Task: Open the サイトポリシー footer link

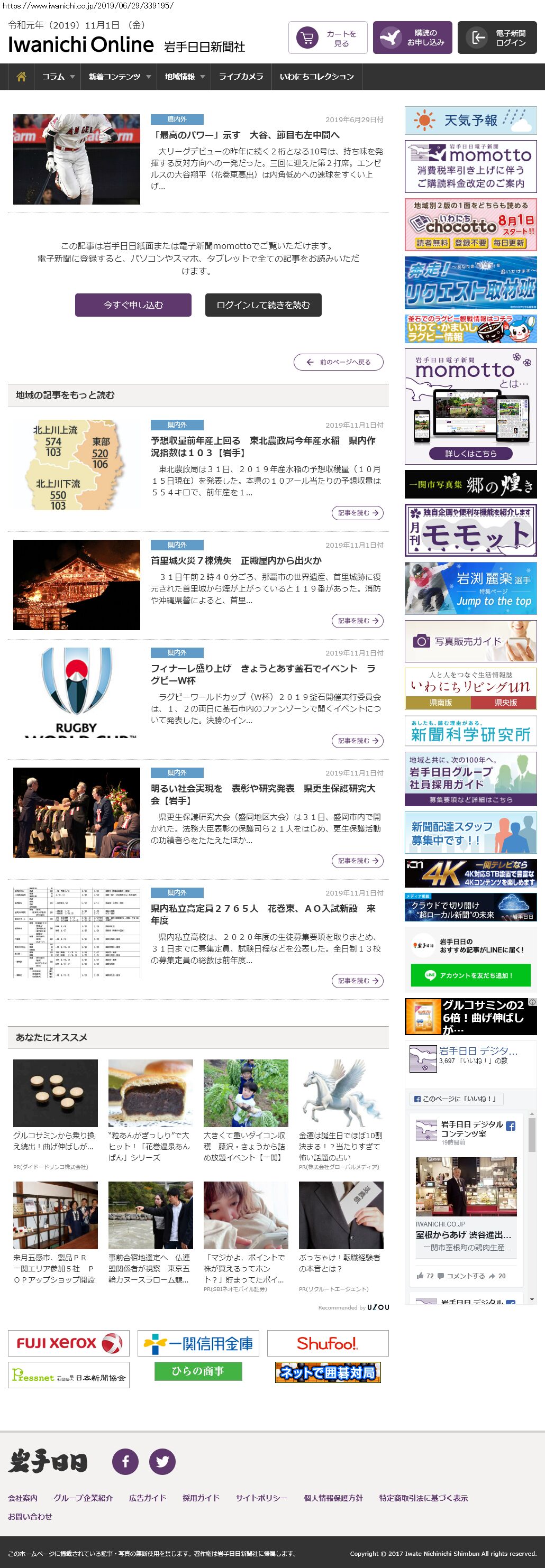Action: [261, 1498]
